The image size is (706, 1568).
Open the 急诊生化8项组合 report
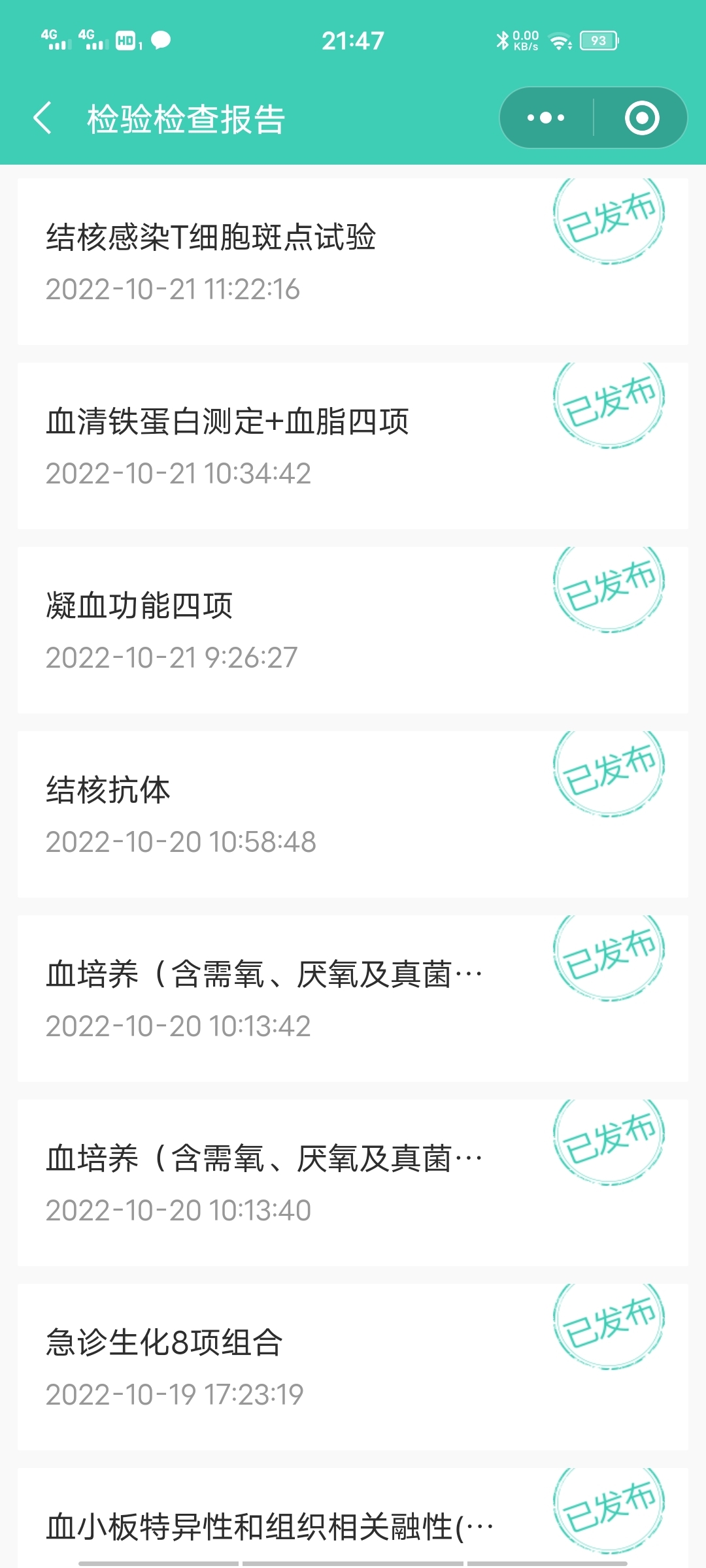(353, 1367)
